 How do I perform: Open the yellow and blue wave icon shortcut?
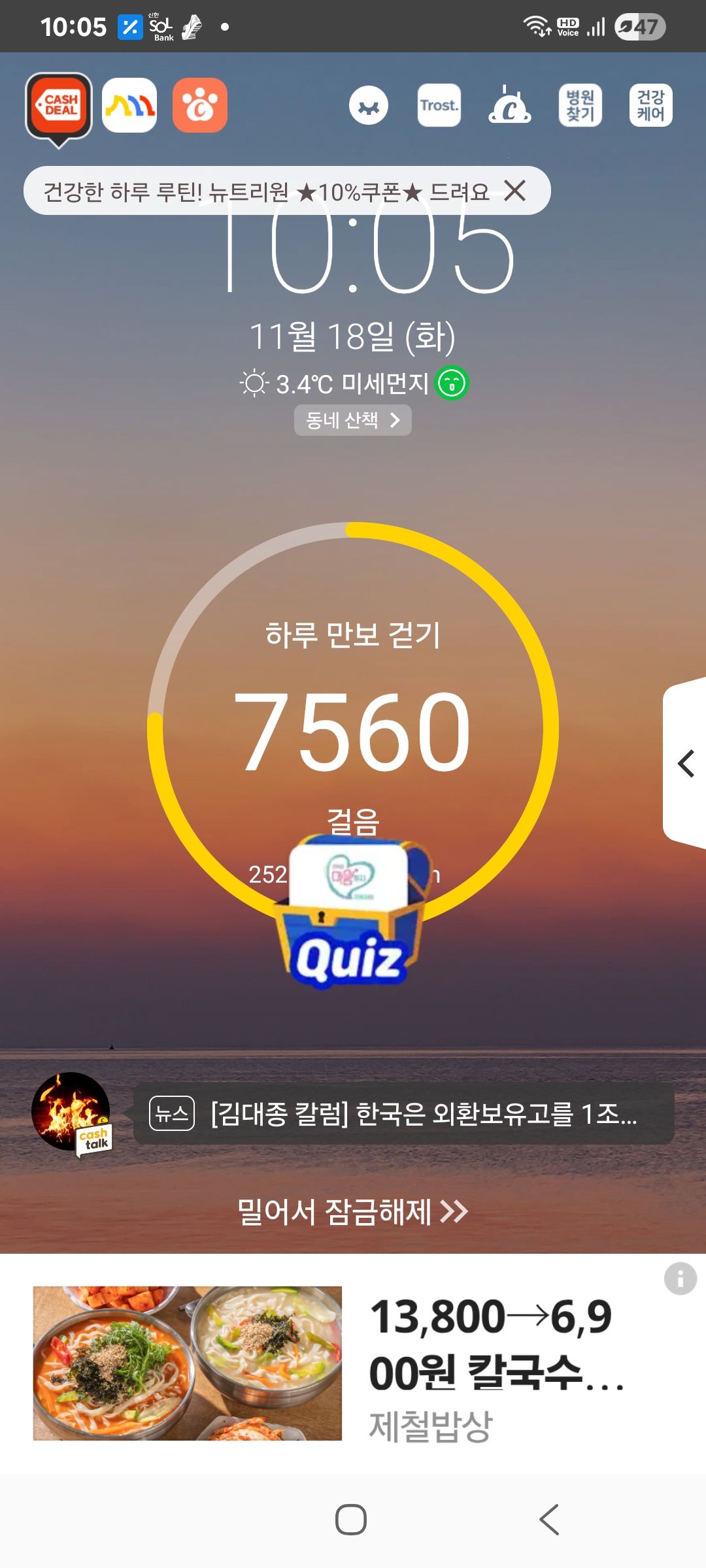(x=129, y=105)
